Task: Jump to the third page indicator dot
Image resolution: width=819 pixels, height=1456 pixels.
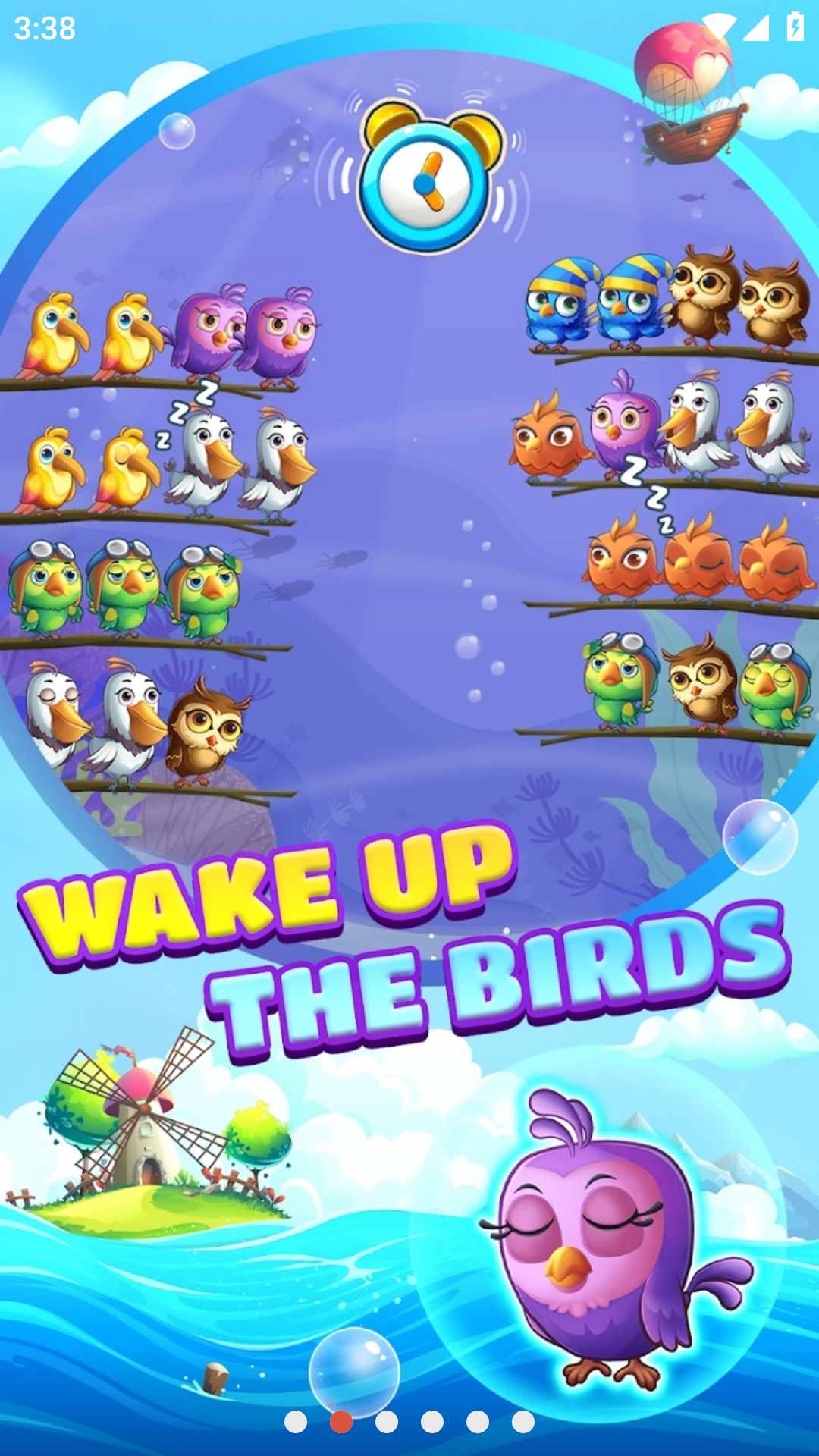Action: [387, 1422]
